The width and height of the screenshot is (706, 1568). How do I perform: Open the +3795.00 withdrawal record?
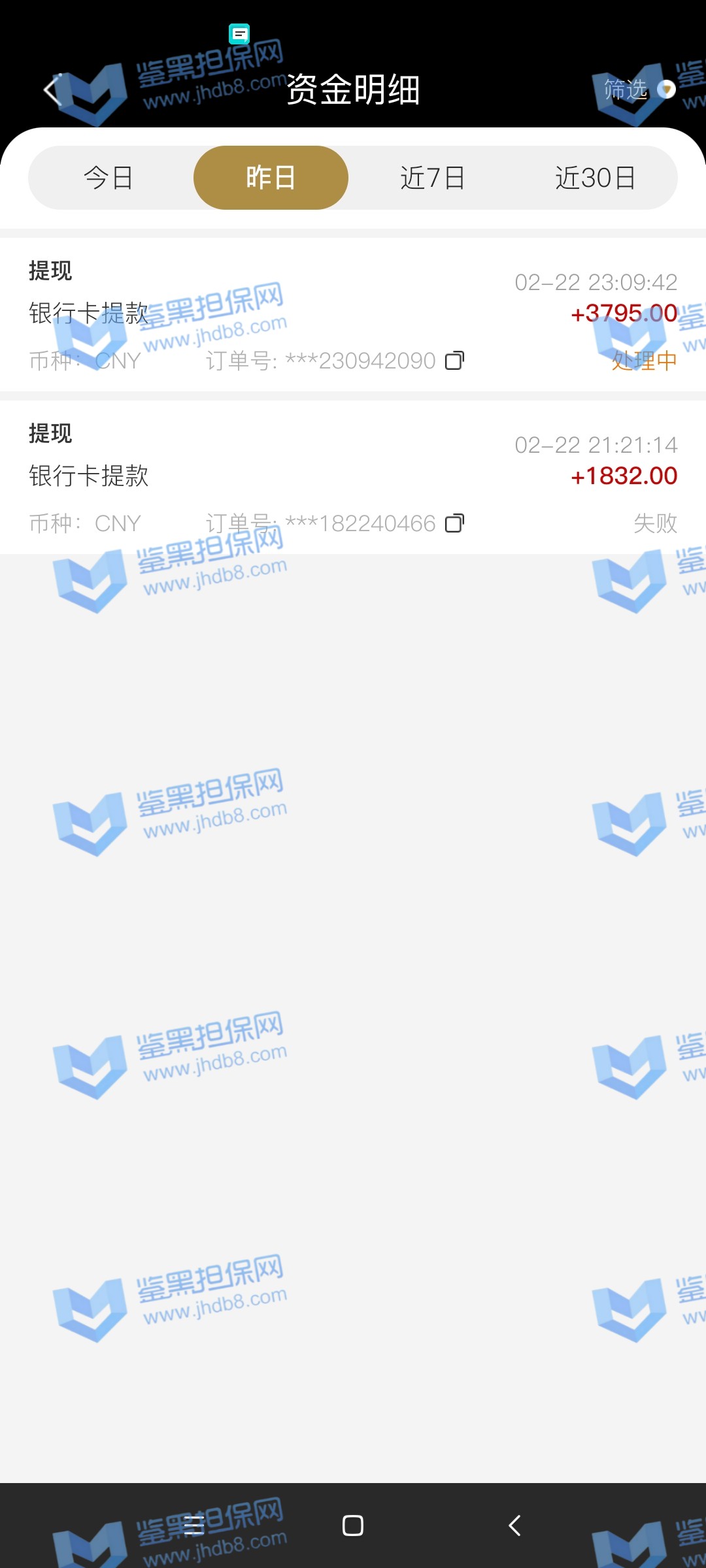coord(353,315)
